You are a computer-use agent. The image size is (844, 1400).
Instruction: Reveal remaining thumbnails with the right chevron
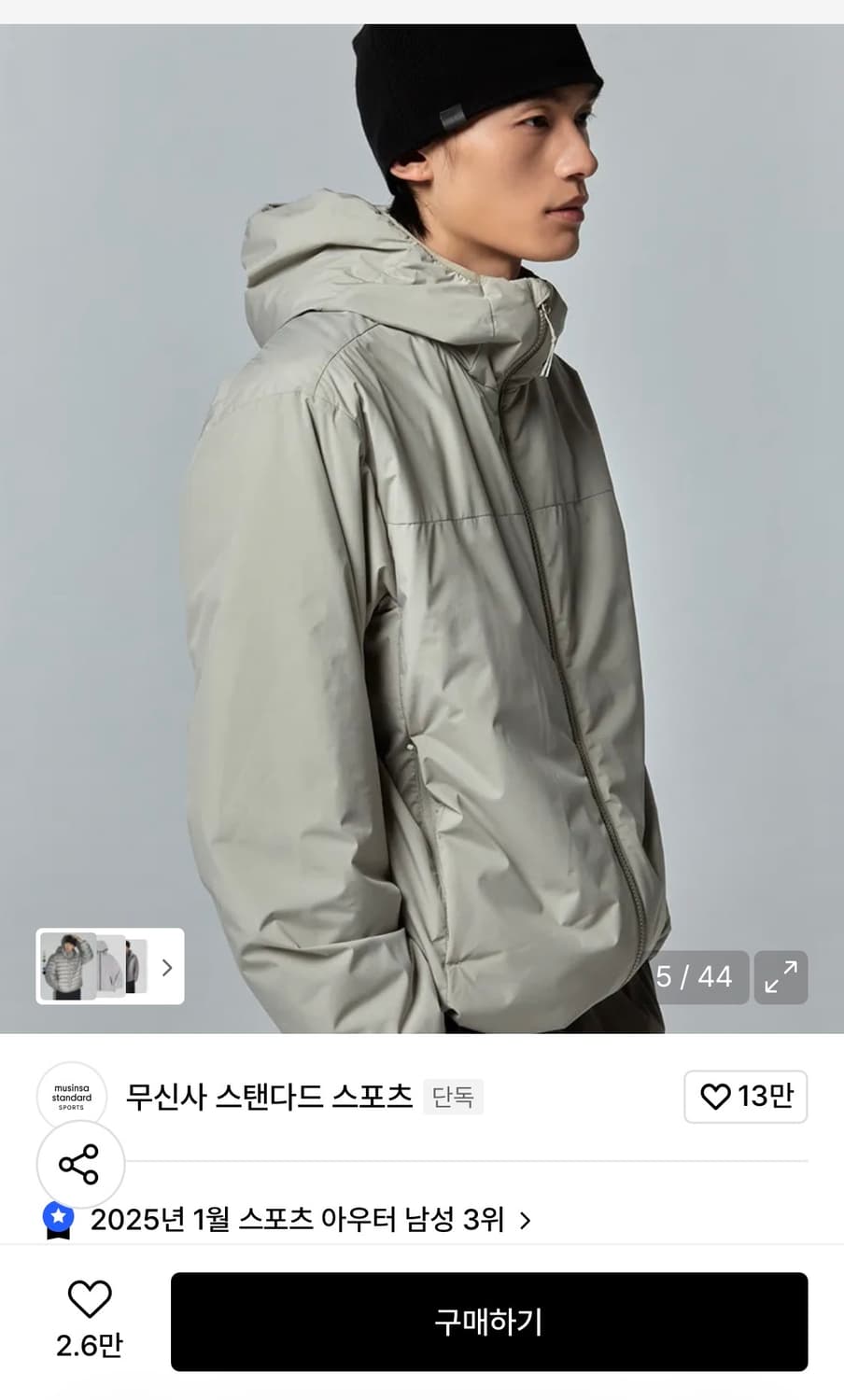[x=167, y=969]
